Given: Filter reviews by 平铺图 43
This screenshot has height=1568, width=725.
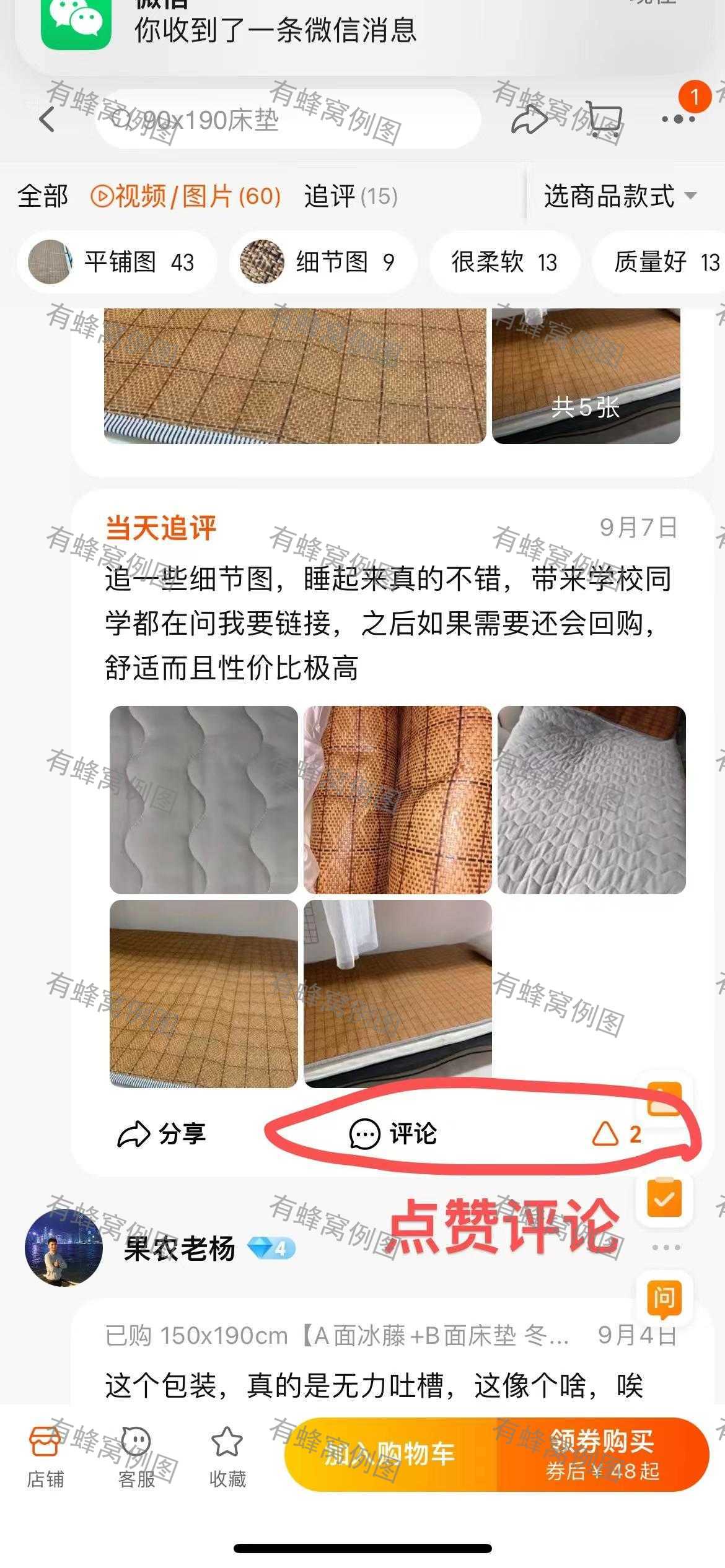Looking at the screenshot, I should (x=117, y=262).
